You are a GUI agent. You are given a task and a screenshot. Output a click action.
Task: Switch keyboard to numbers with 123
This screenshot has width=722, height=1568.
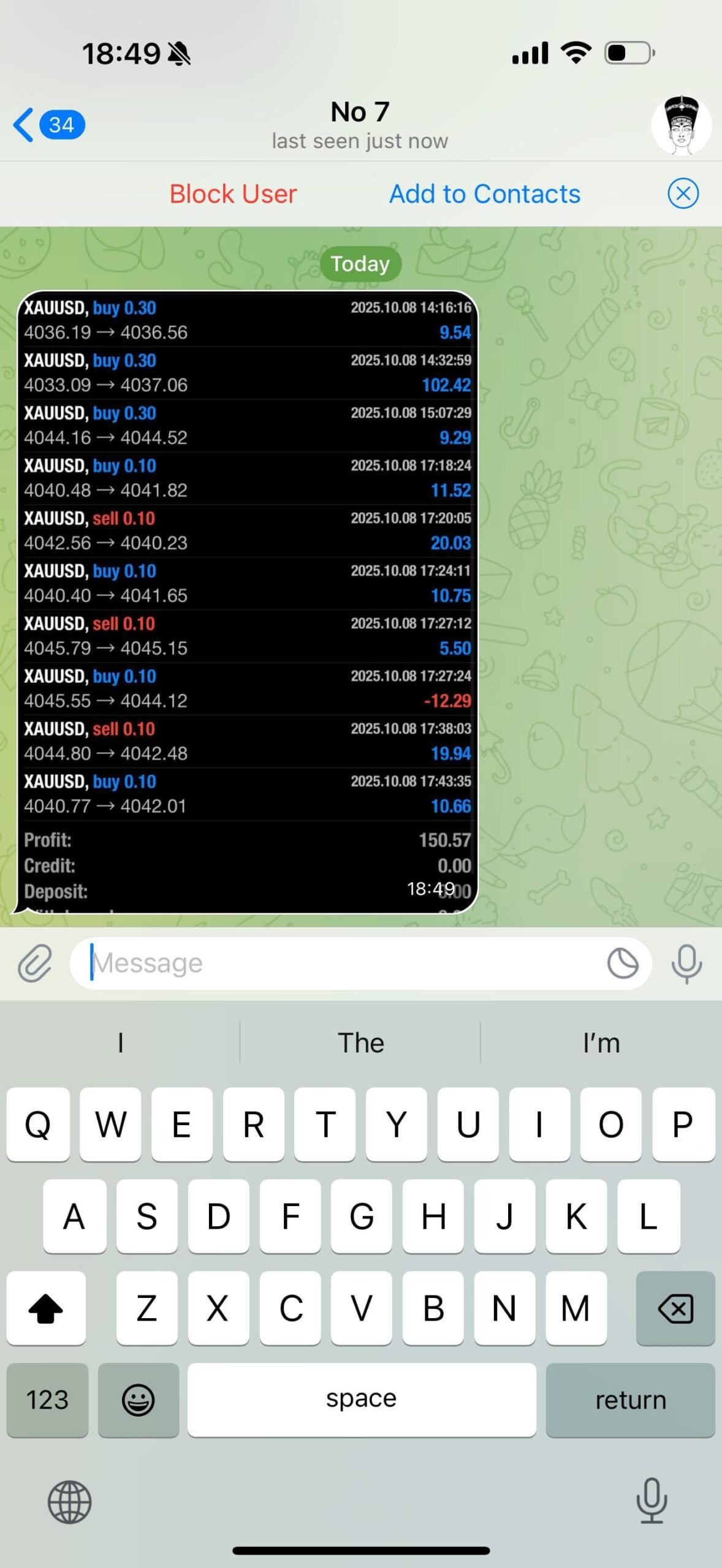(47, 1400)
